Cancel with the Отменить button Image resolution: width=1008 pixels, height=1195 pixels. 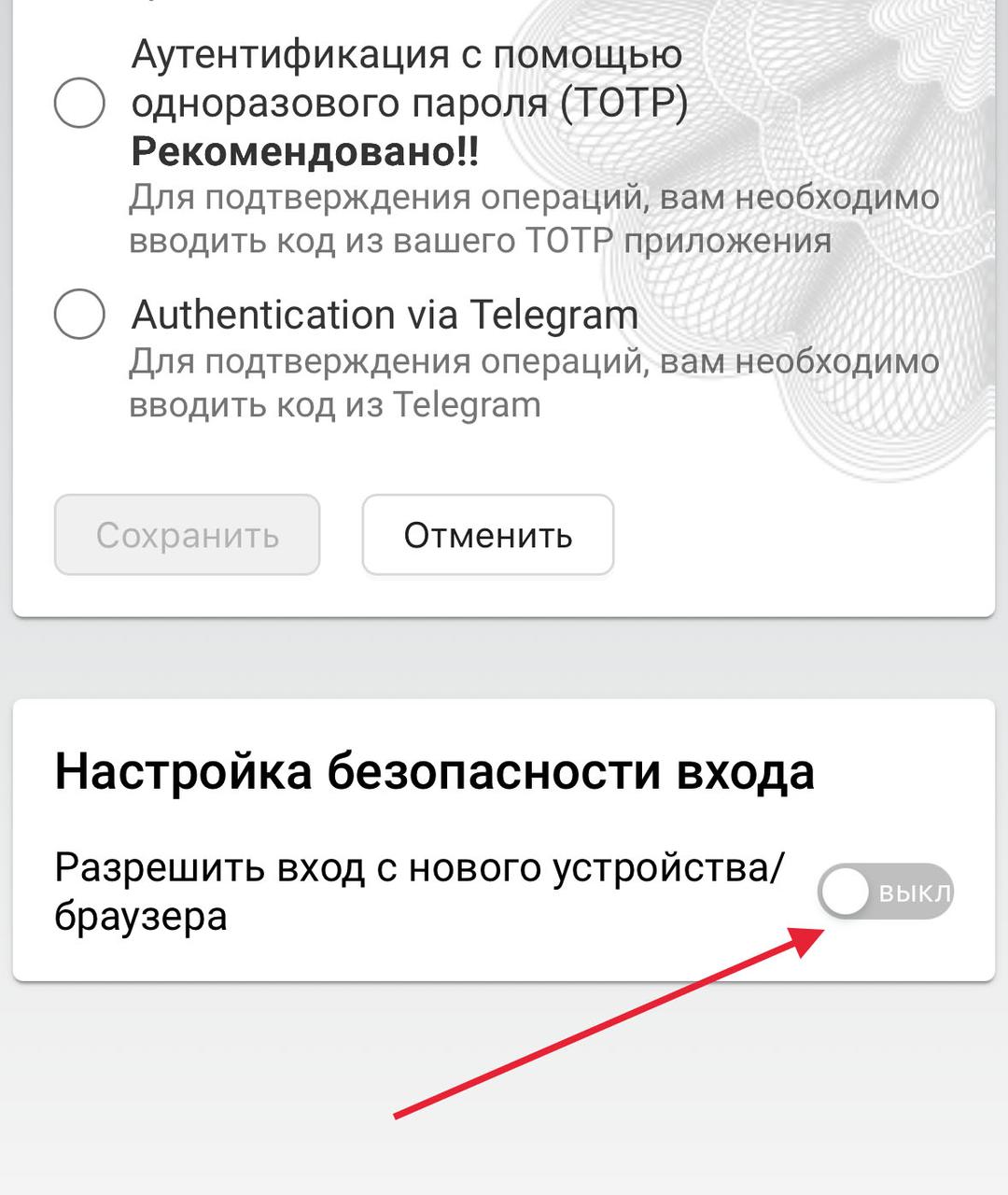[x=487, y=535]
